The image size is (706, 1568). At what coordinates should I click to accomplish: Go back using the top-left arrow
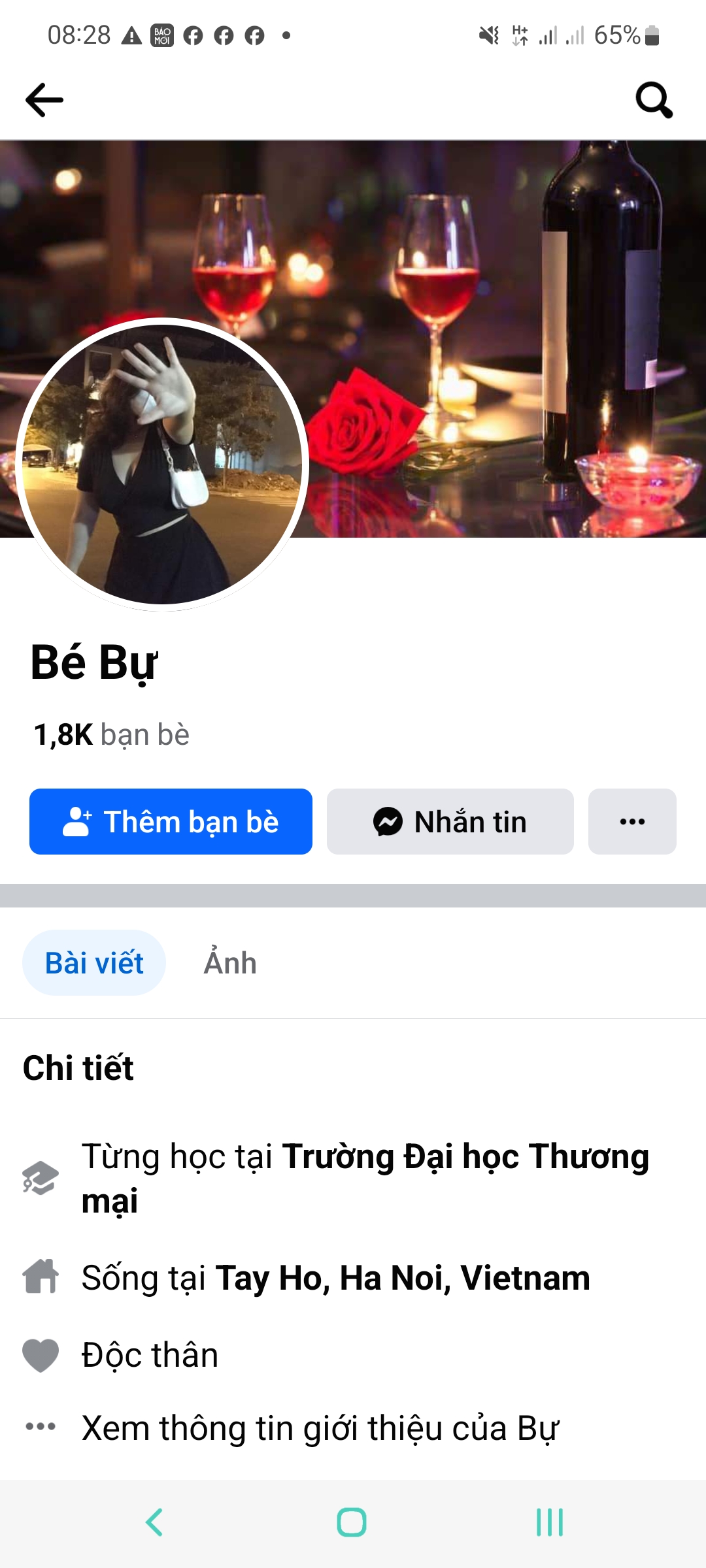(44, 100)
